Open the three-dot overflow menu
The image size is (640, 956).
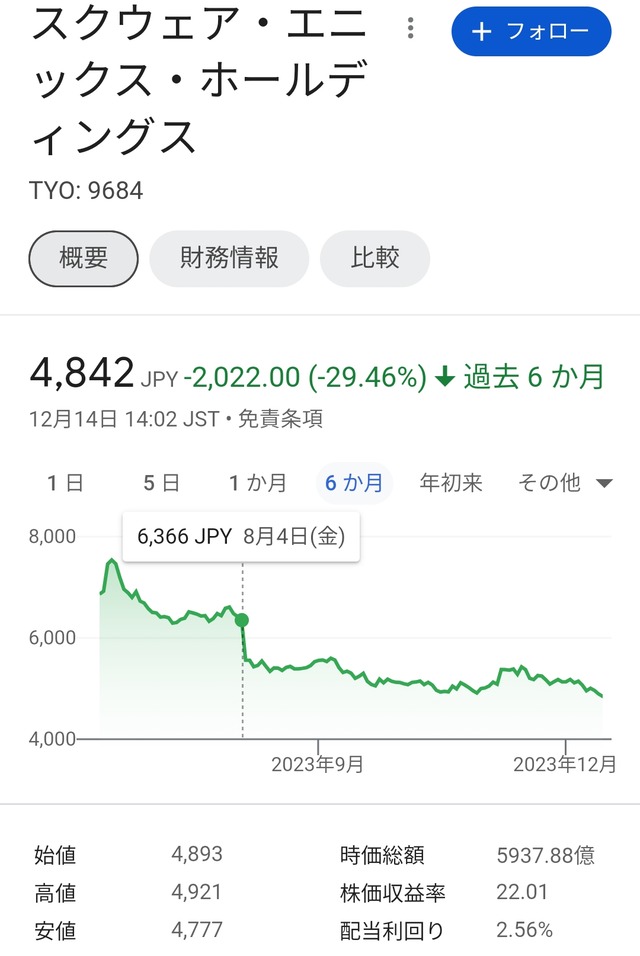[x=410, y=29]
